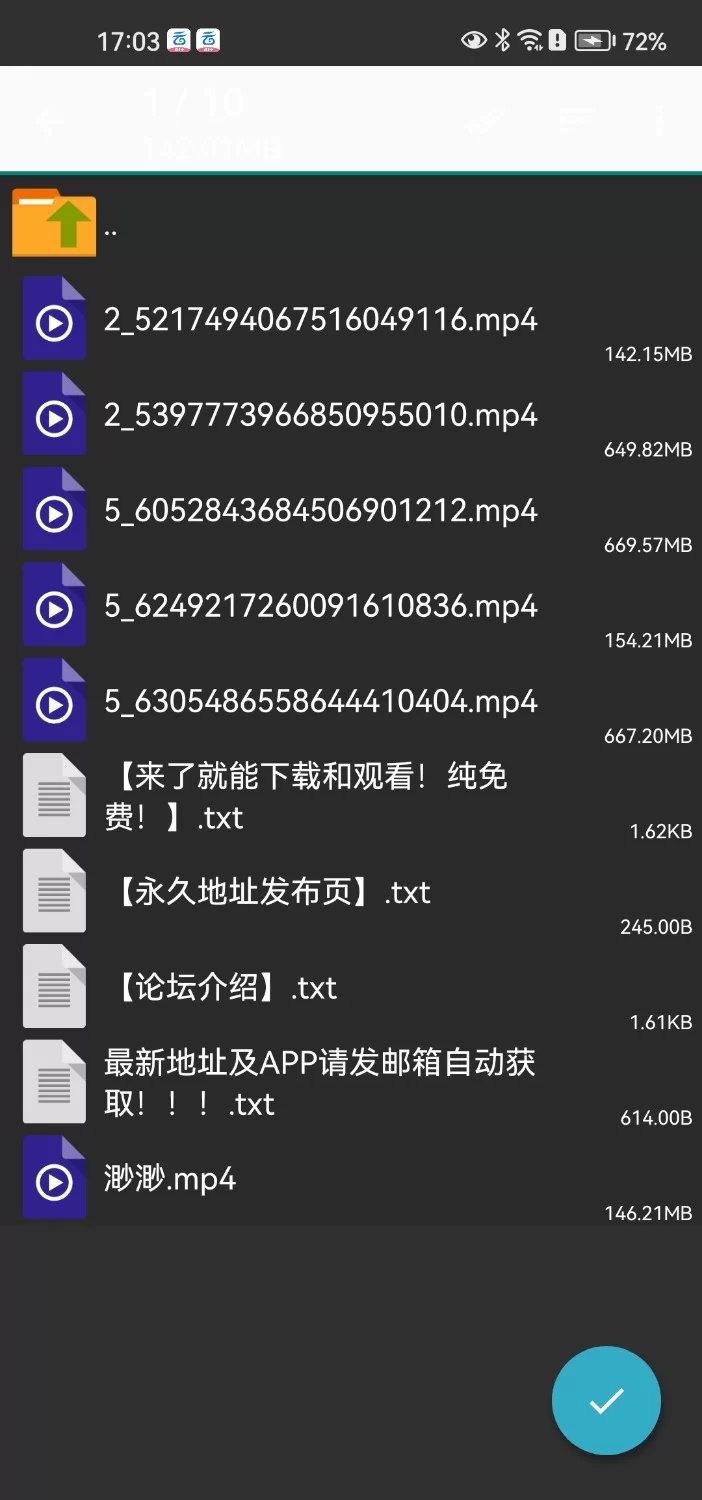The width and height of the screenshot is (702, 1500).
Task: Tap the select-all double check icon
Action: (x=488, y=121)
